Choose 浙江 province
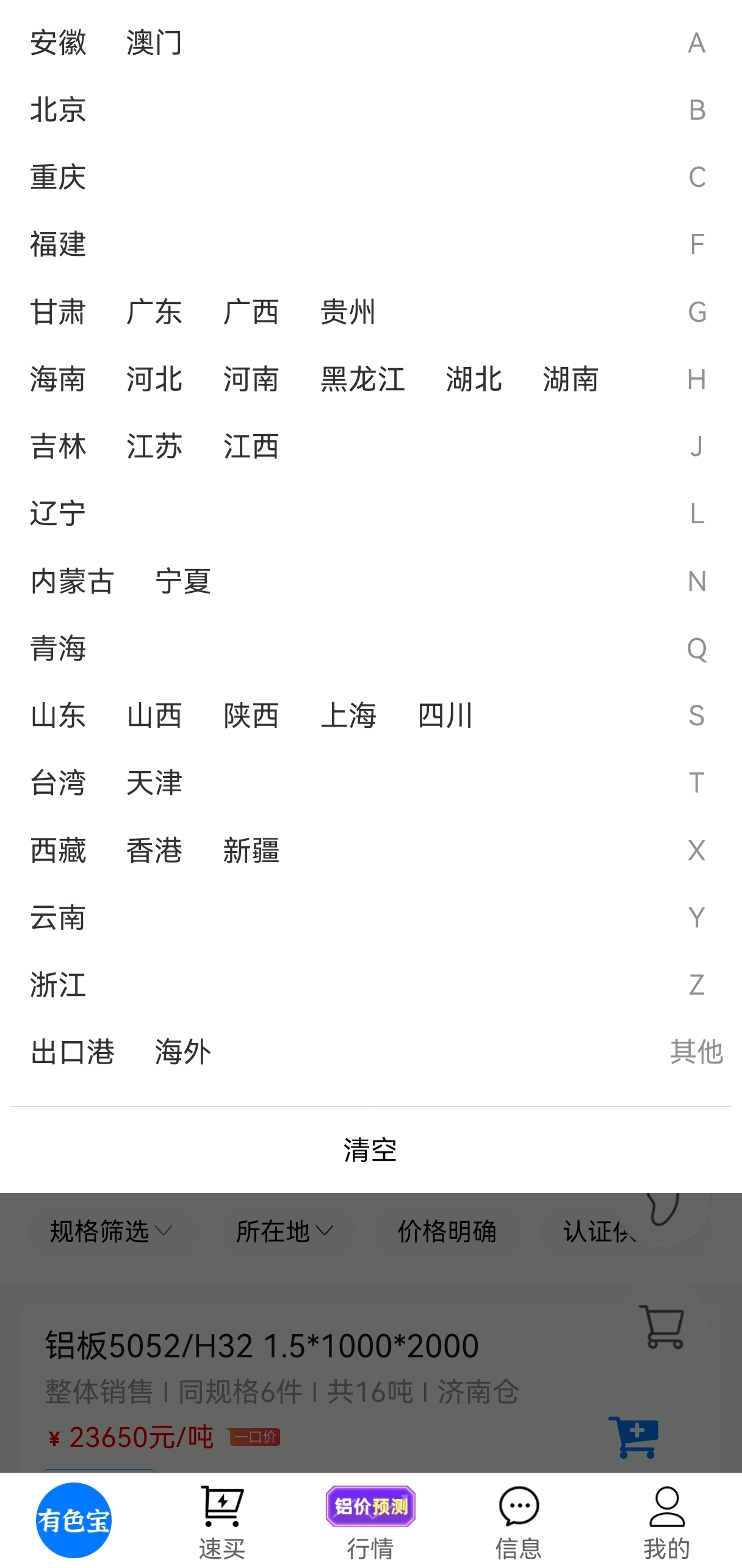The image size is (742, 1568). 58,984
